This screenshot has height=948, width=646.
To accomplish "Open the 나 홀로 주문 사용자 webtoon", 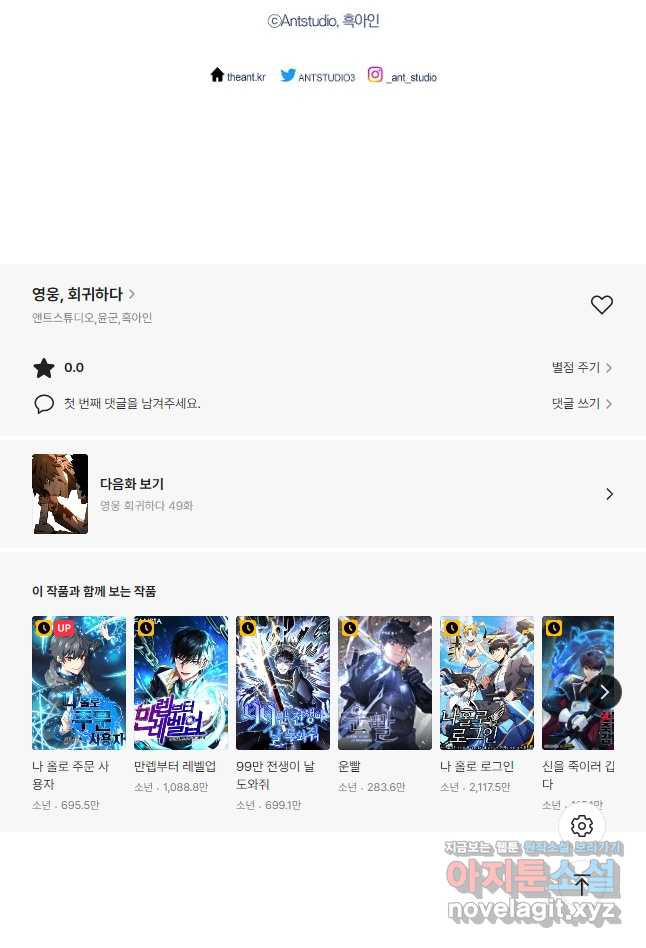I will (x=79, y=683).
